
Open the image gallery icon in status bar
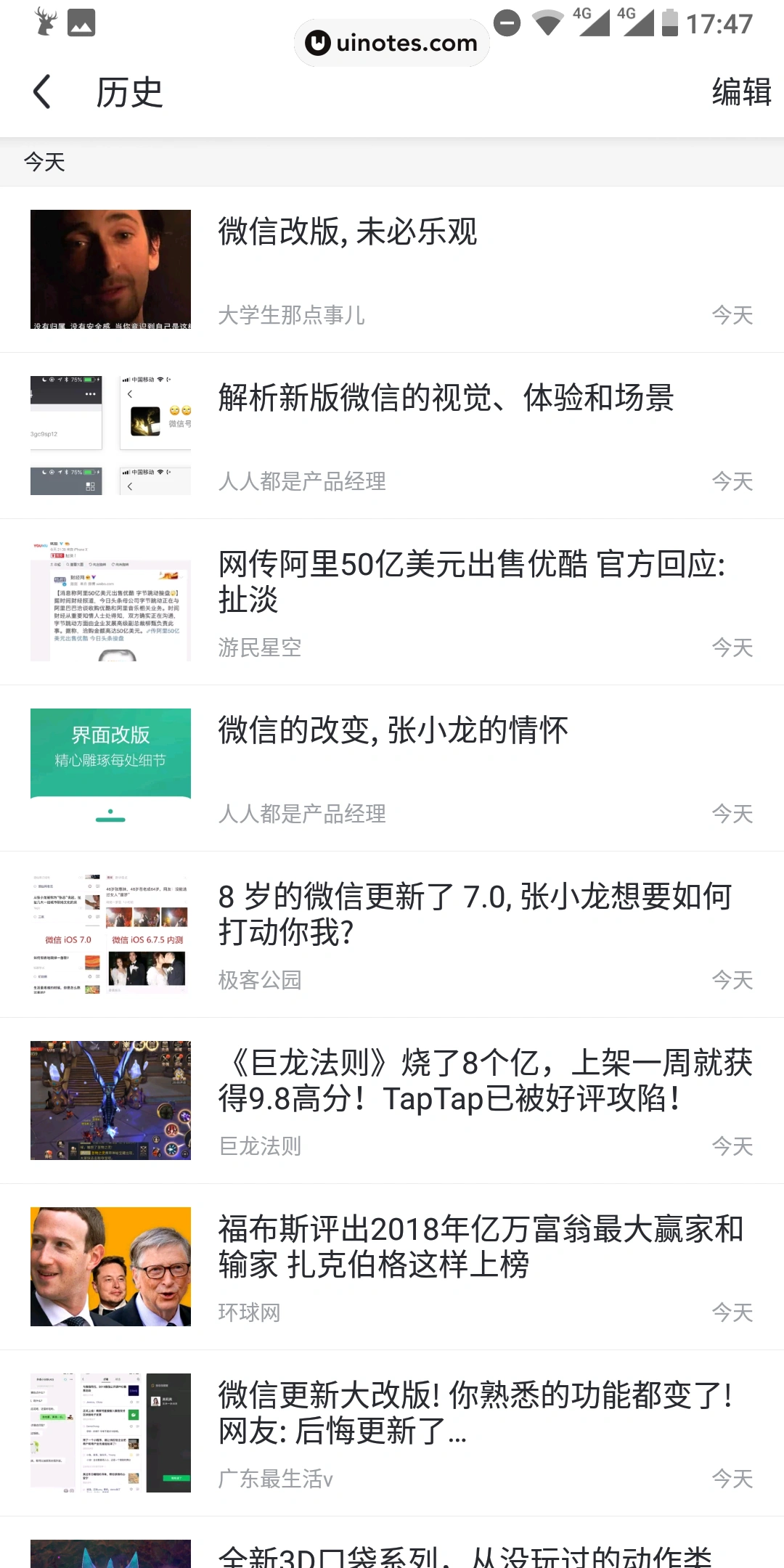82,22
